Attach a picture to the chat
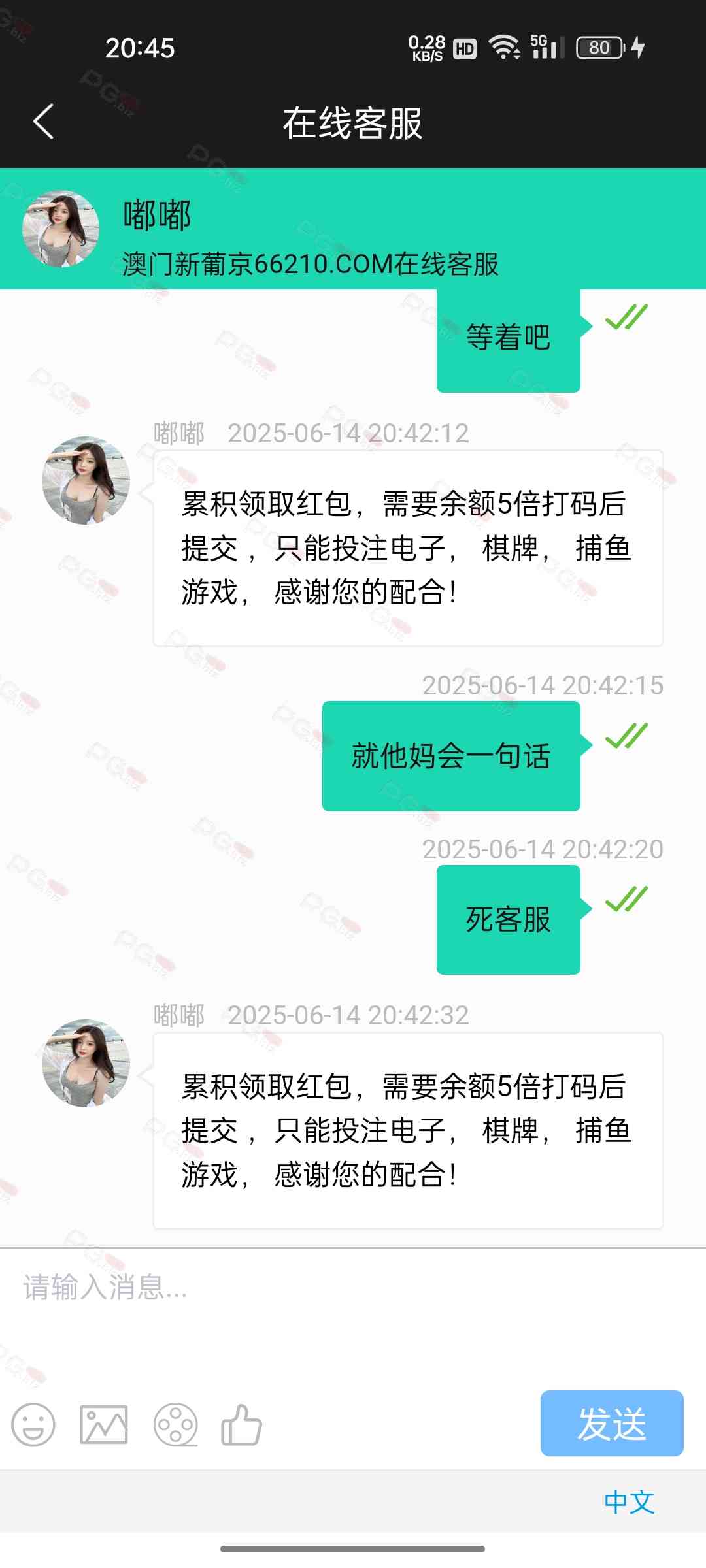 104,1424
